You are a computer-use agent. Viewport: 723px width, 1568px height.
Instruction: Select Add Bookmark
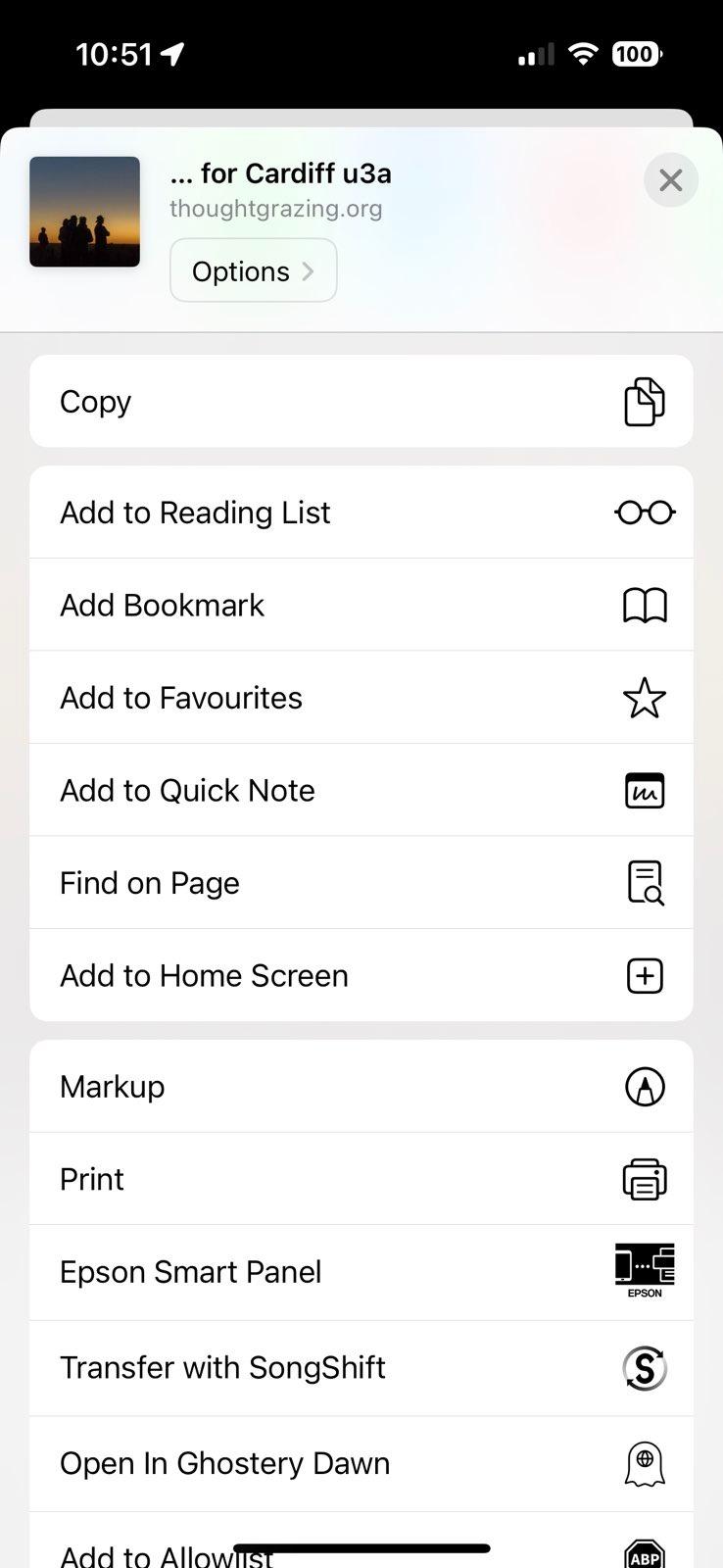pyautogui.click(x=361, y=605)
